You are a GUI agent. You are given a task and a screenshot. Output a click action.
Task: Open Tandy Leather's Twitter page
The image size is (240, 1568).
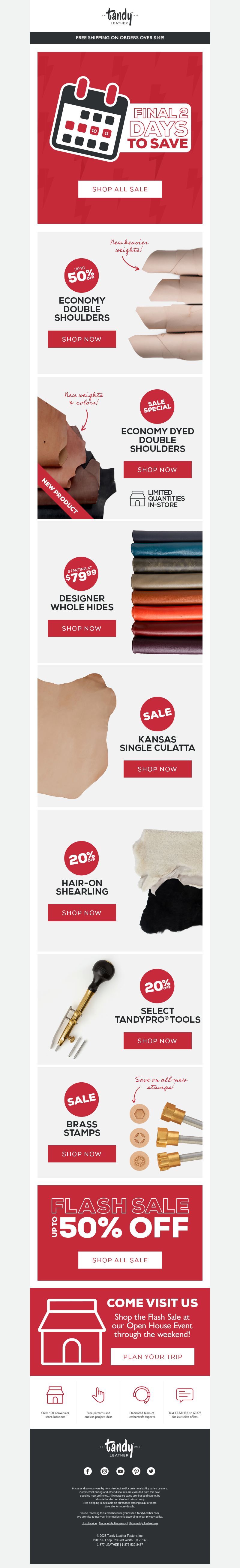click(x=151, y=1471)
